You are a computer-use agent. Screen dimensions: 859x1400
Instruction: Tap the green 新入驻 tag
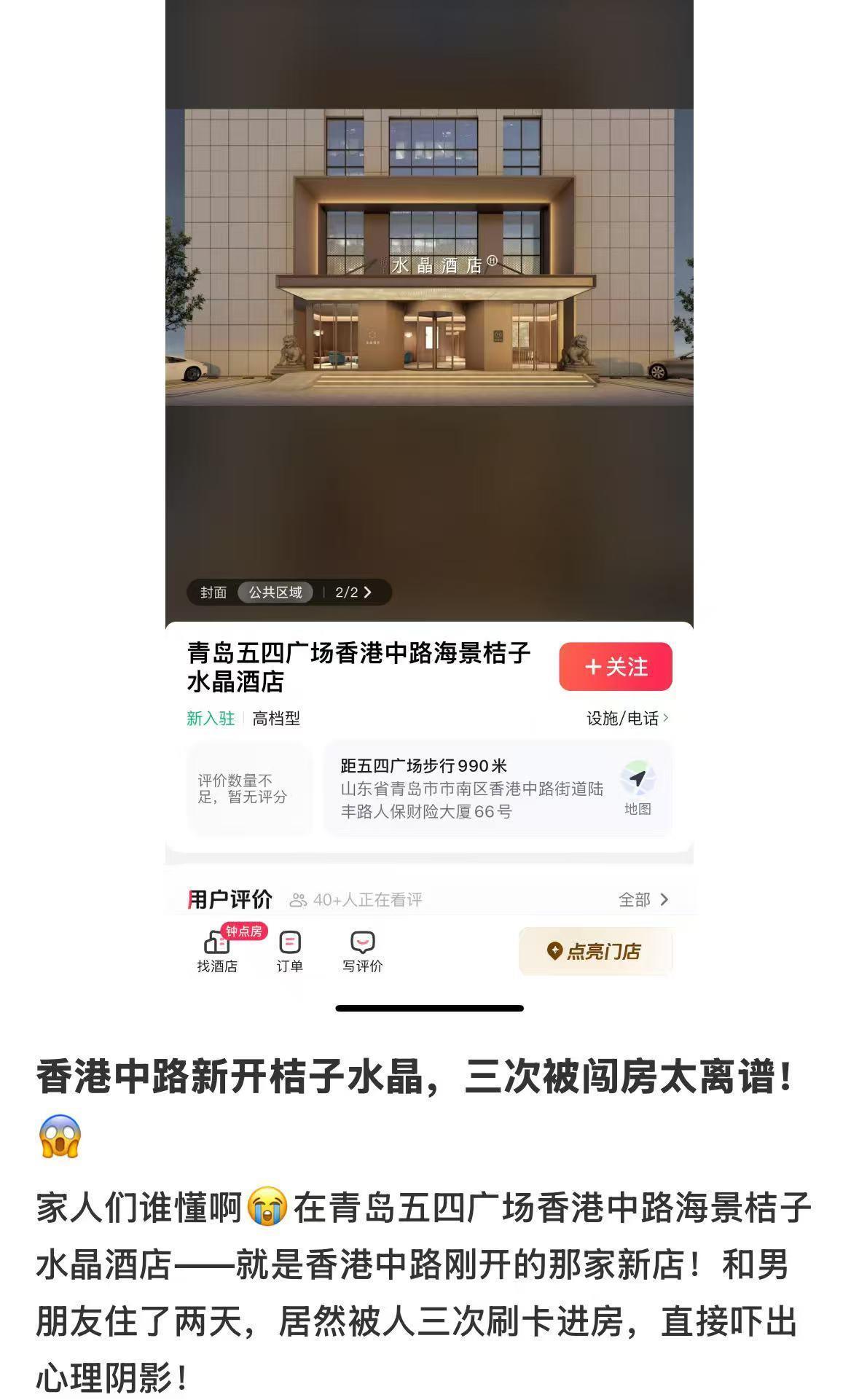(x=209, y=719)
